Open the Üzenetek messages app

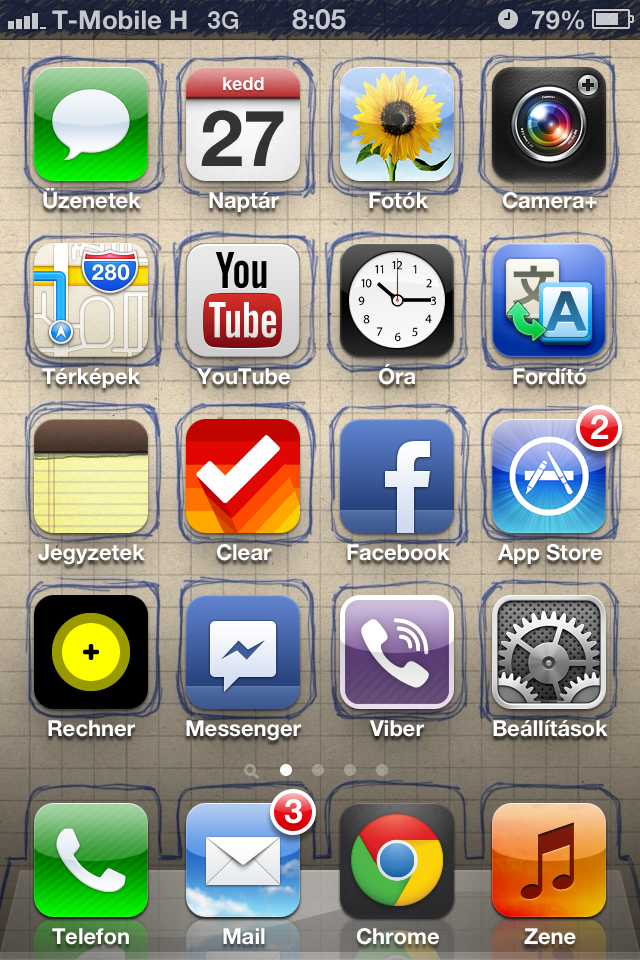91,124
